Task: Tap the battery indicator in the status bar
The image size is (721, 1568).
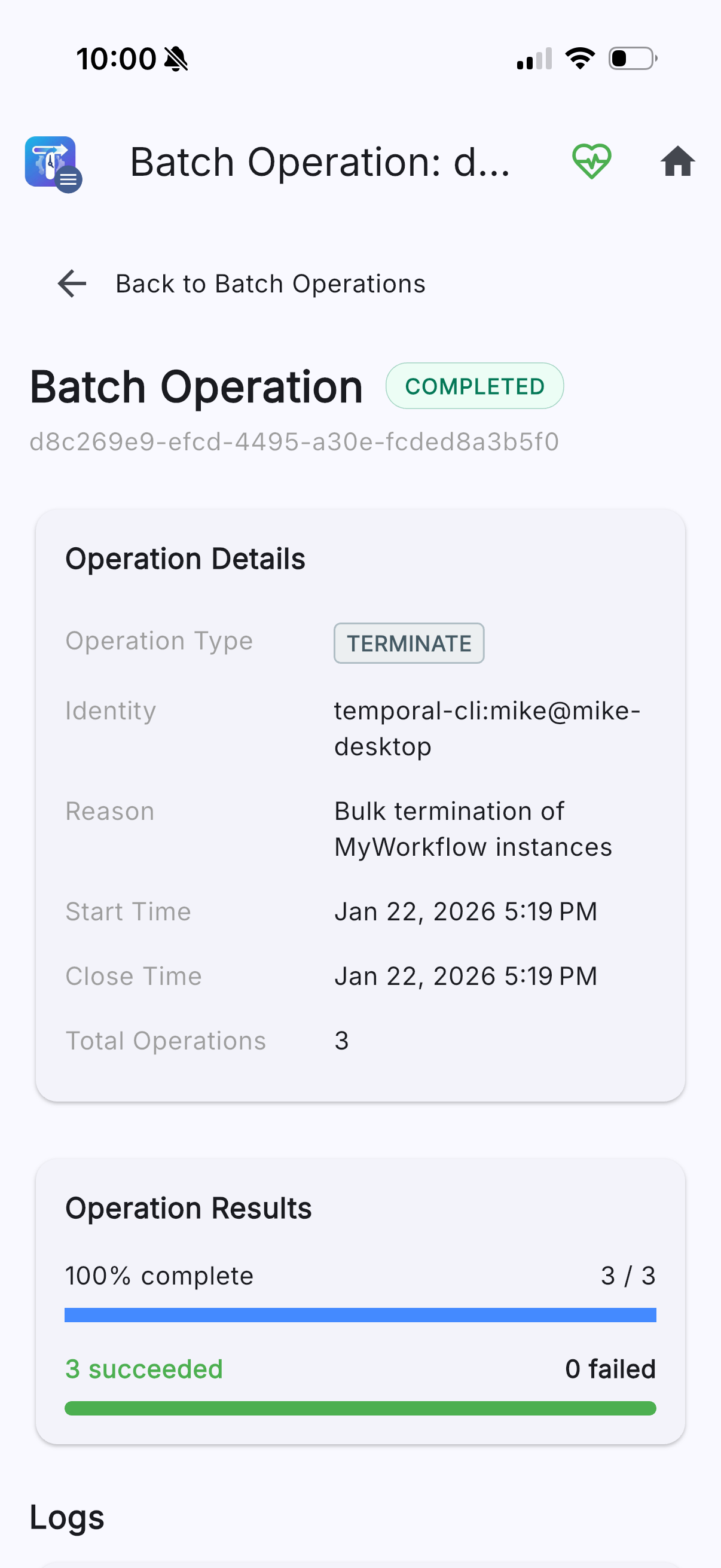Action: [630, 58]
